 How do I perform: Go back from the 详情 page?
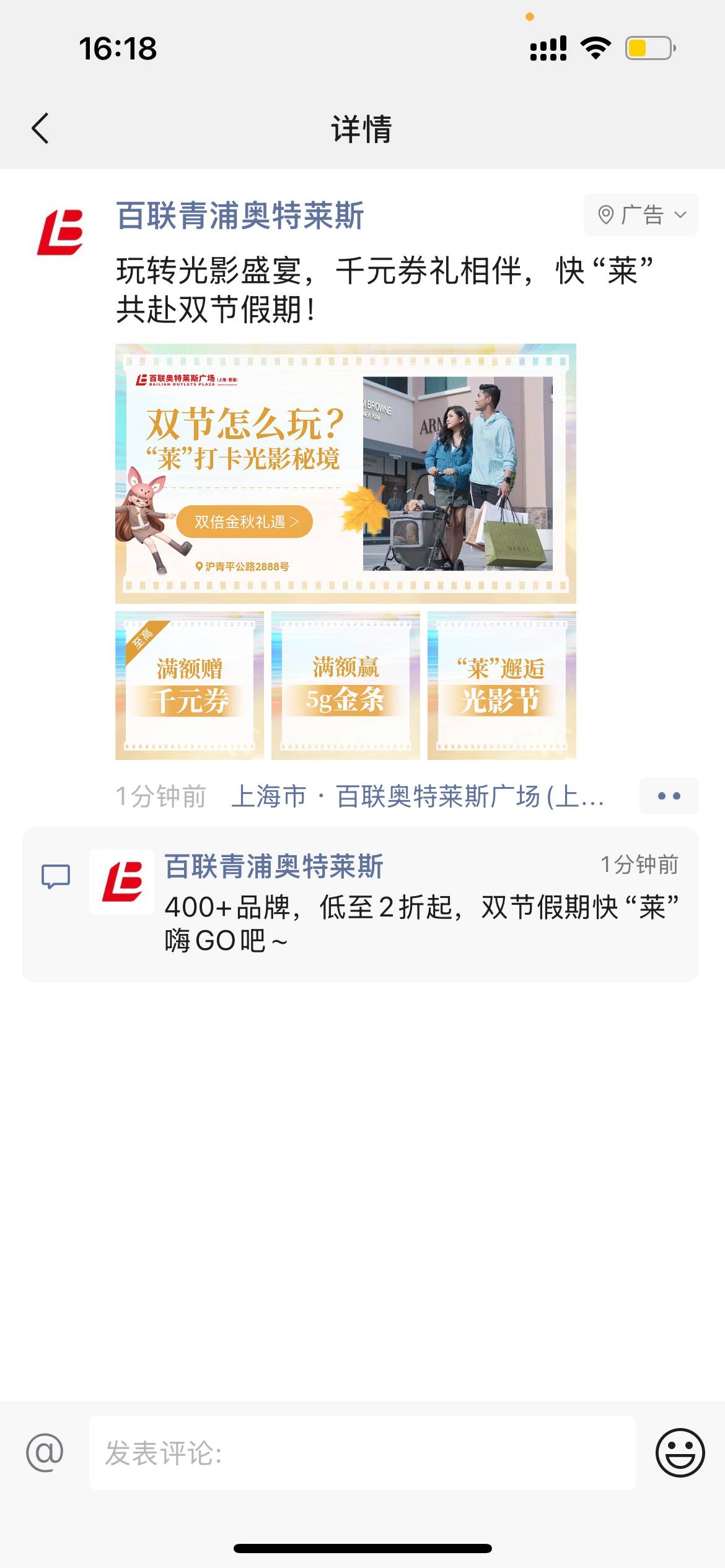(40, 129)
